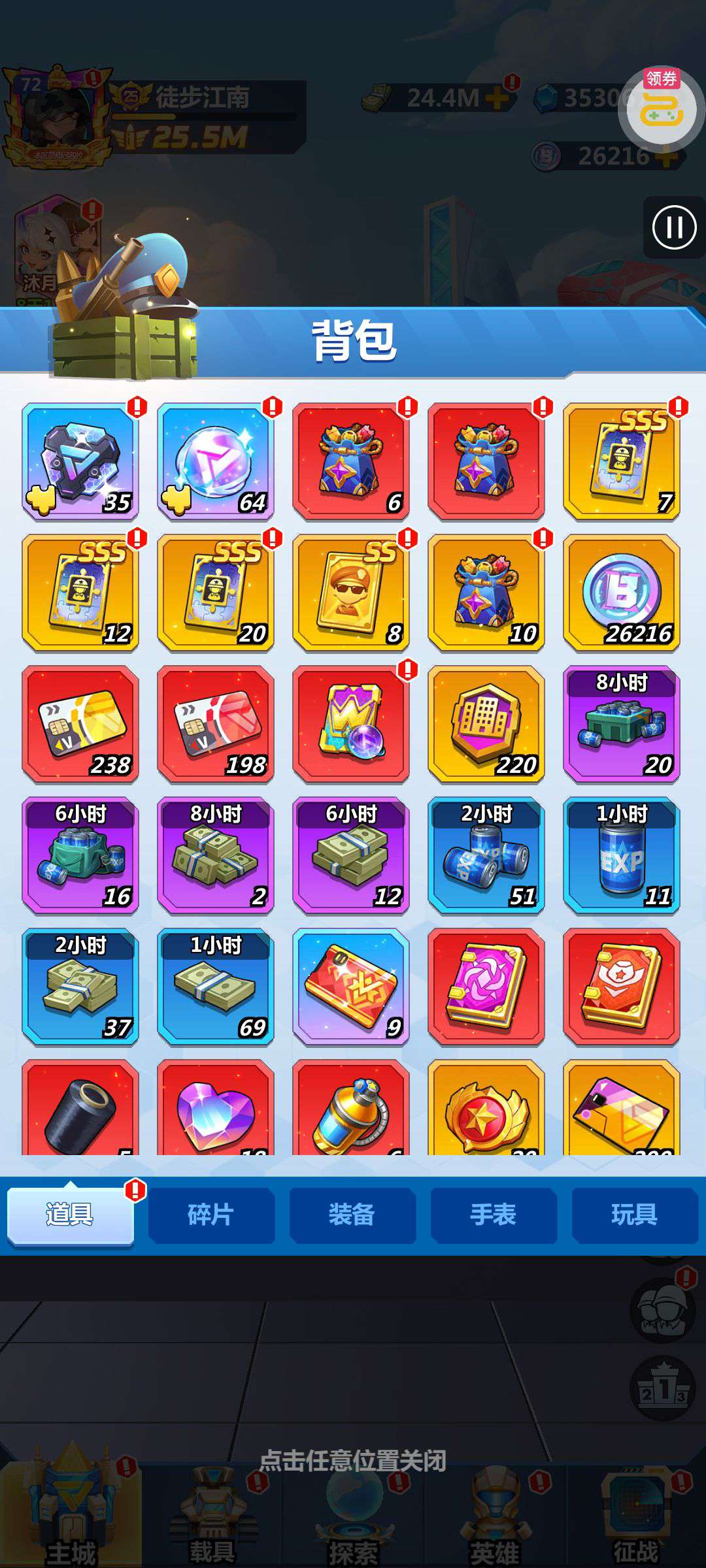
Task: Open the building badge item with 220
Action: (x=486, y=724)
